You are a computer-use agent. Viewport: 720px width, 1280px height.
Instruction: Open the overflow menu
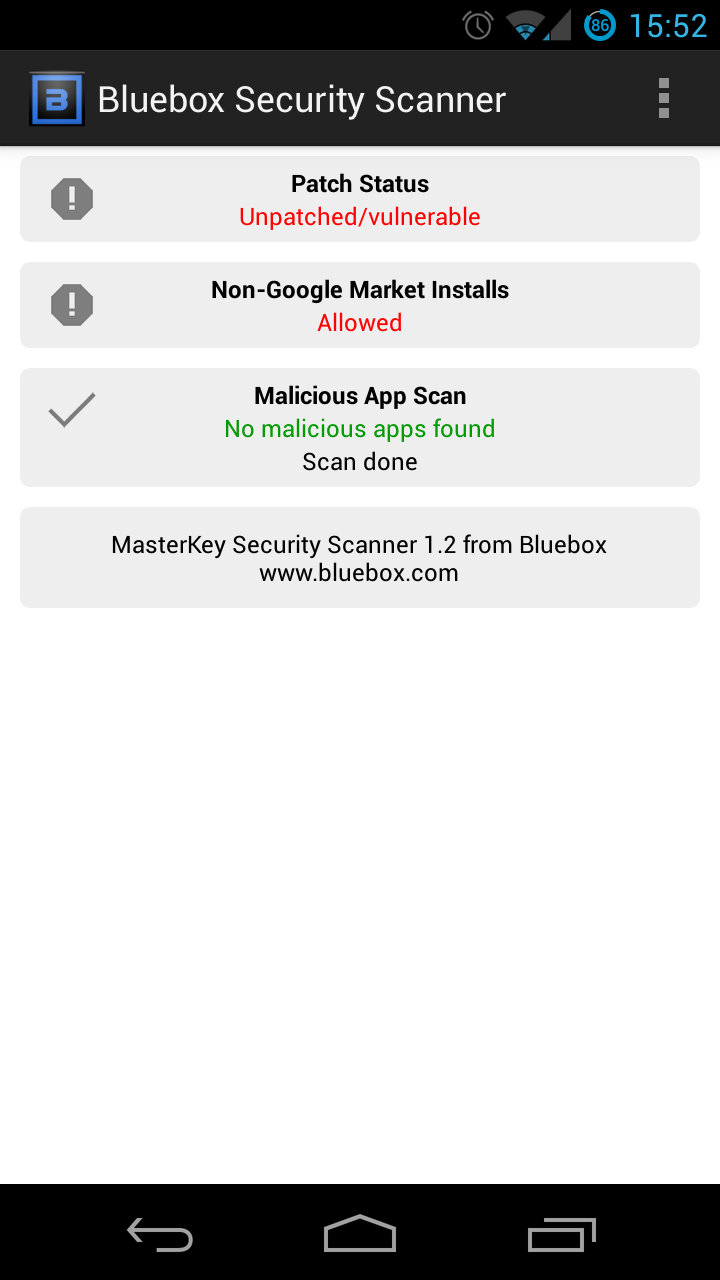tap(663, 98)
